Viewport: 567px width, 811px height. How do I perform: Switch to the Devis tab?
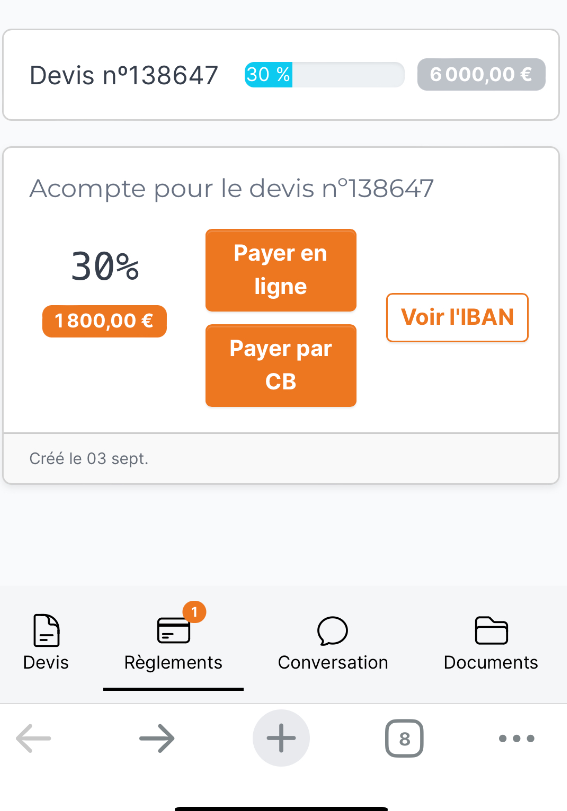pyautogui.click(x=46, y=642)
